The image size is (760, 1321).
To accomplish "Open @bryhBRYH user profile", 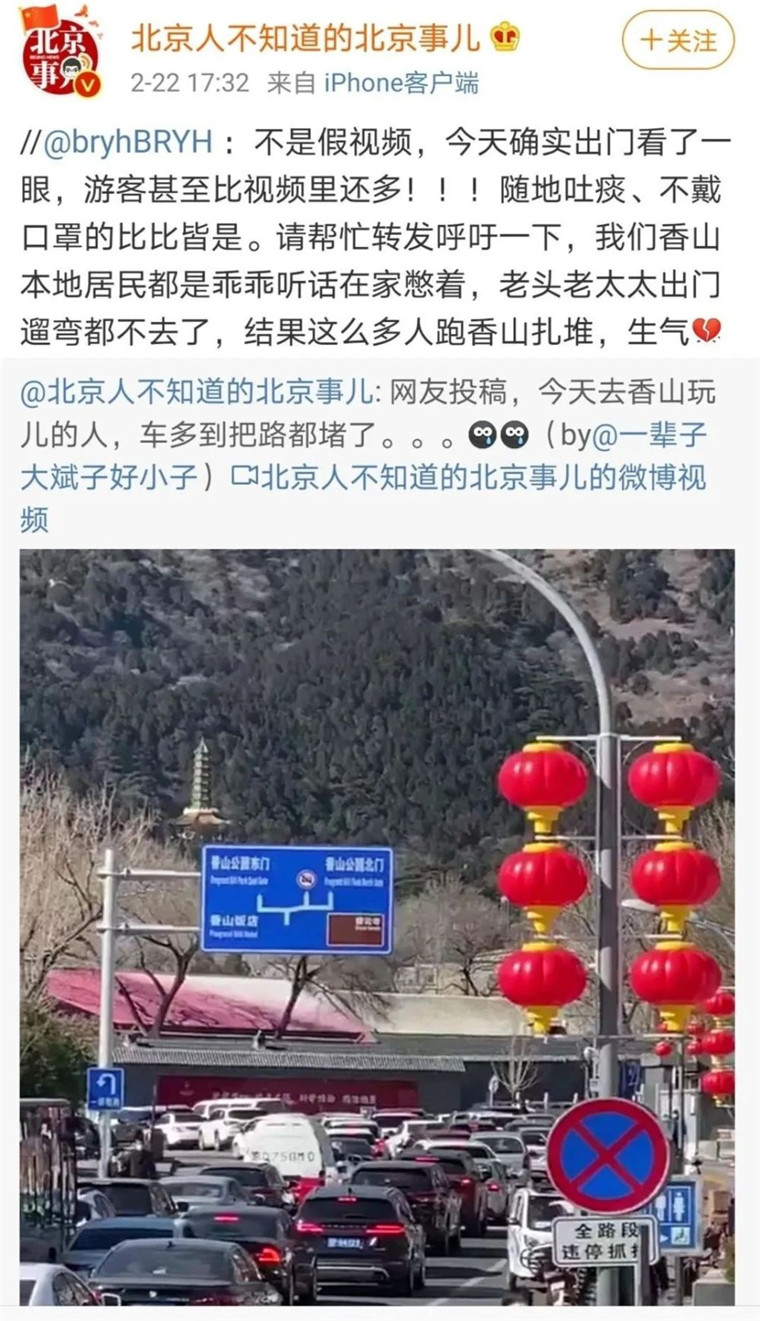I will 128,143.
